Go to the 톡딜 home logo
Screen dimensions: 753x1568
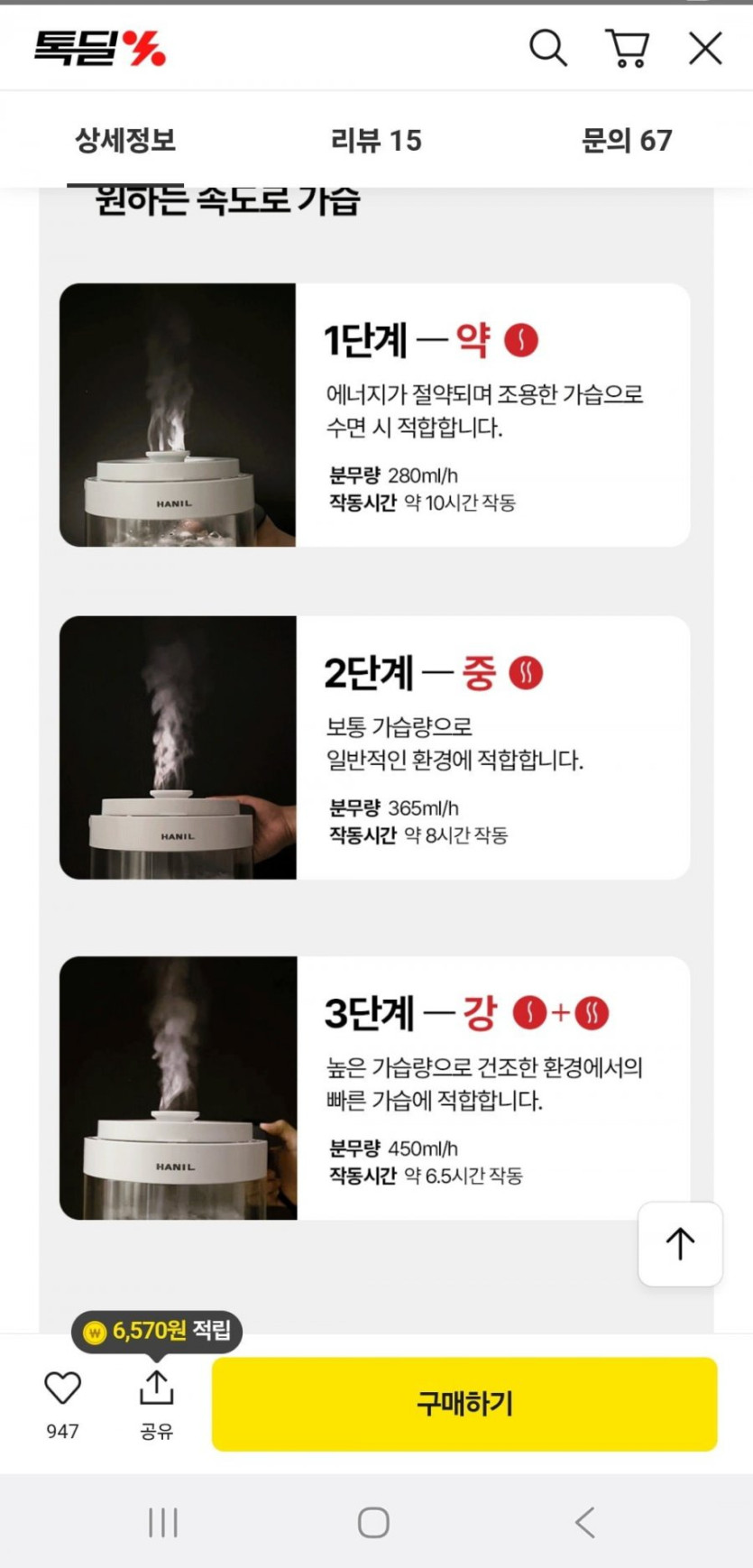[99, 48]
